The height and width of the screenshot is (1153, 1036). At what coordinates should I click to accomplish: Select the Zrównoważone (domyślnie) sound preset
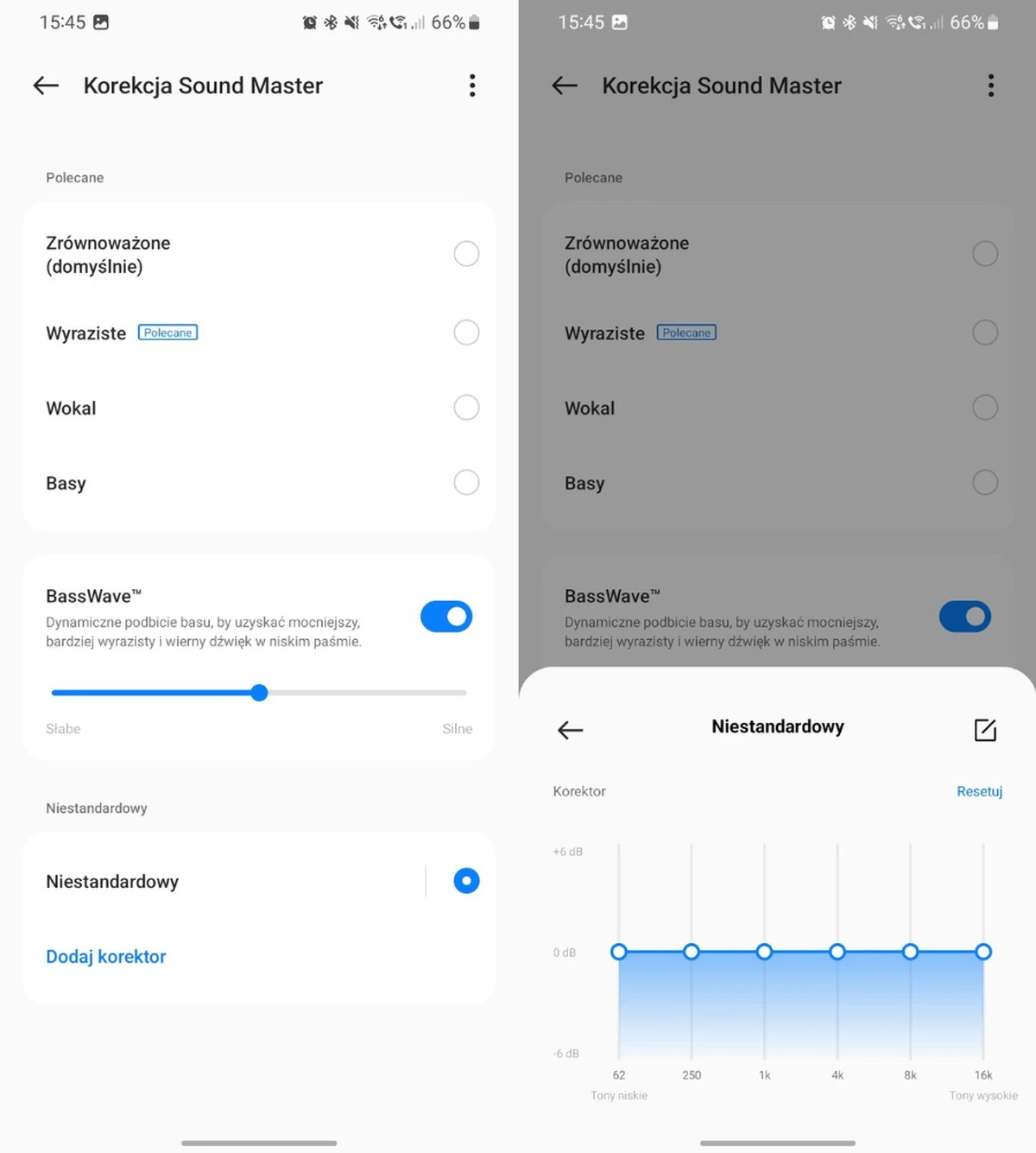(466, 254)
